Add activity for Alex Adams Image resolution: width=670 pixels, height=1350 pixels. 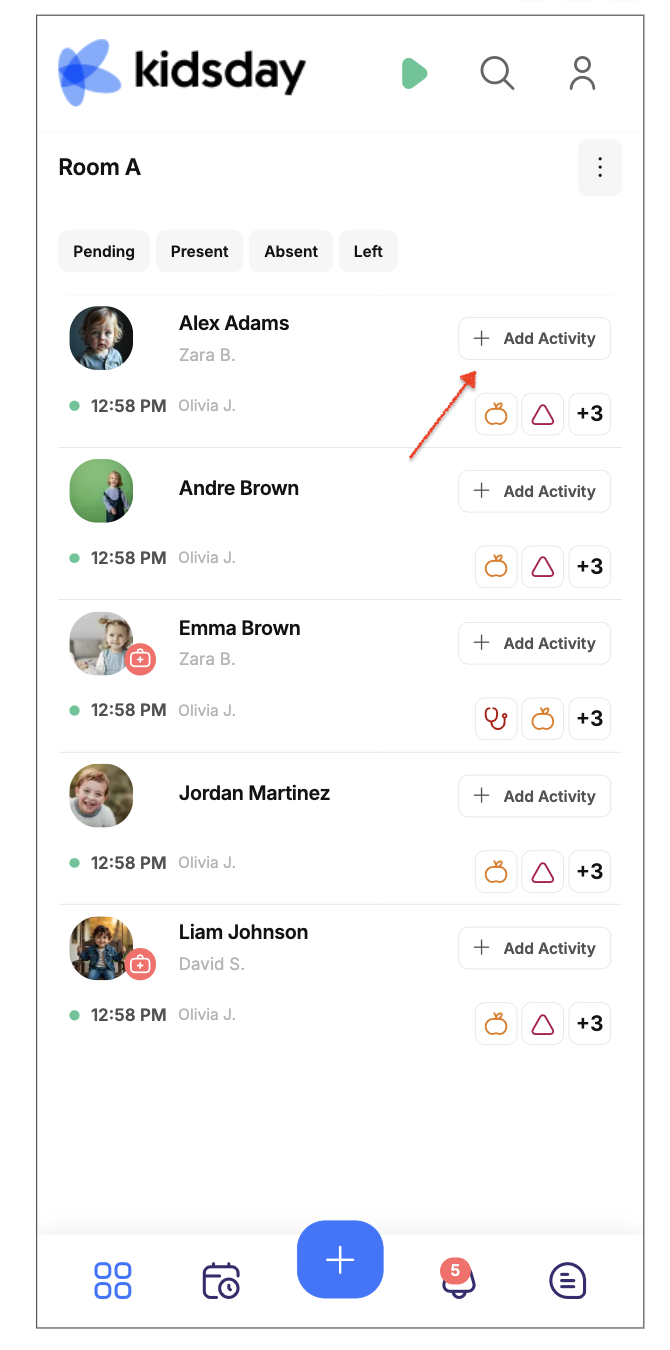[x=535, y=338]
